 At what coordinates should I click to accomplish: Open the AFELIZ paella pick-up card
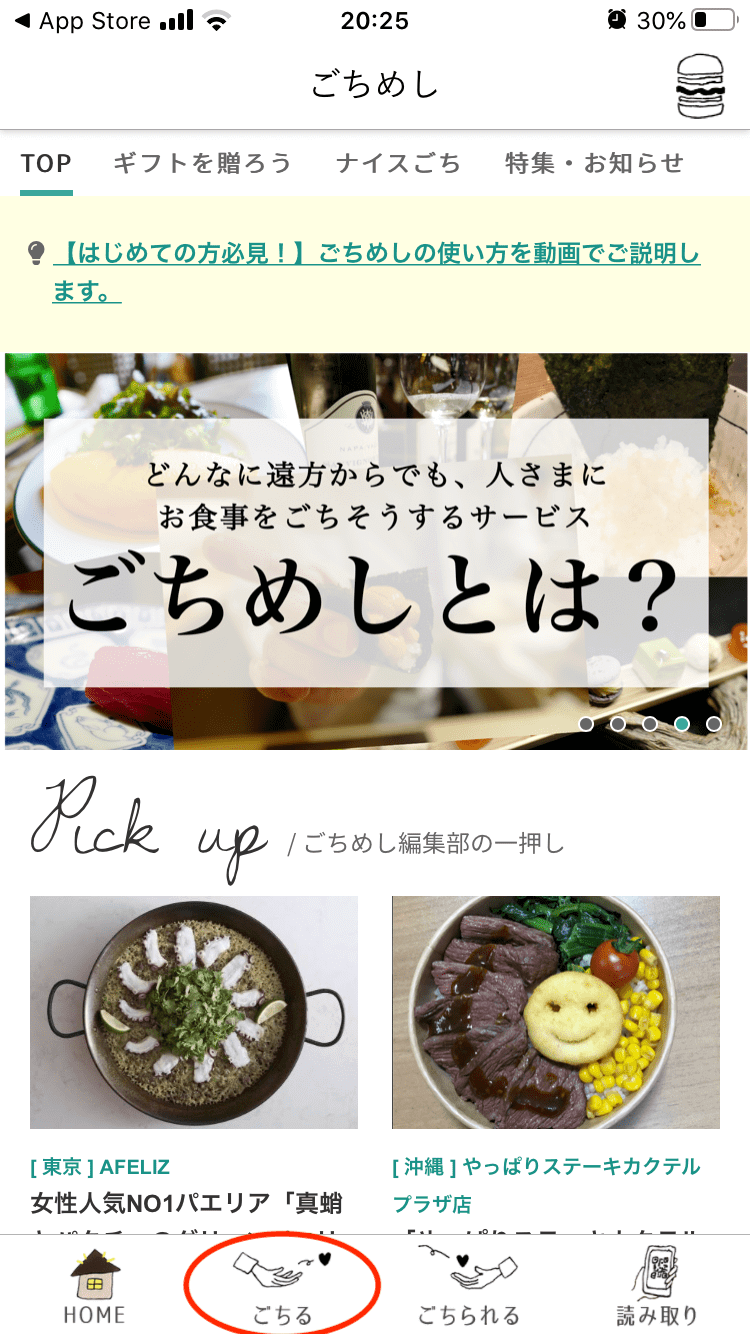[194, 1012]
